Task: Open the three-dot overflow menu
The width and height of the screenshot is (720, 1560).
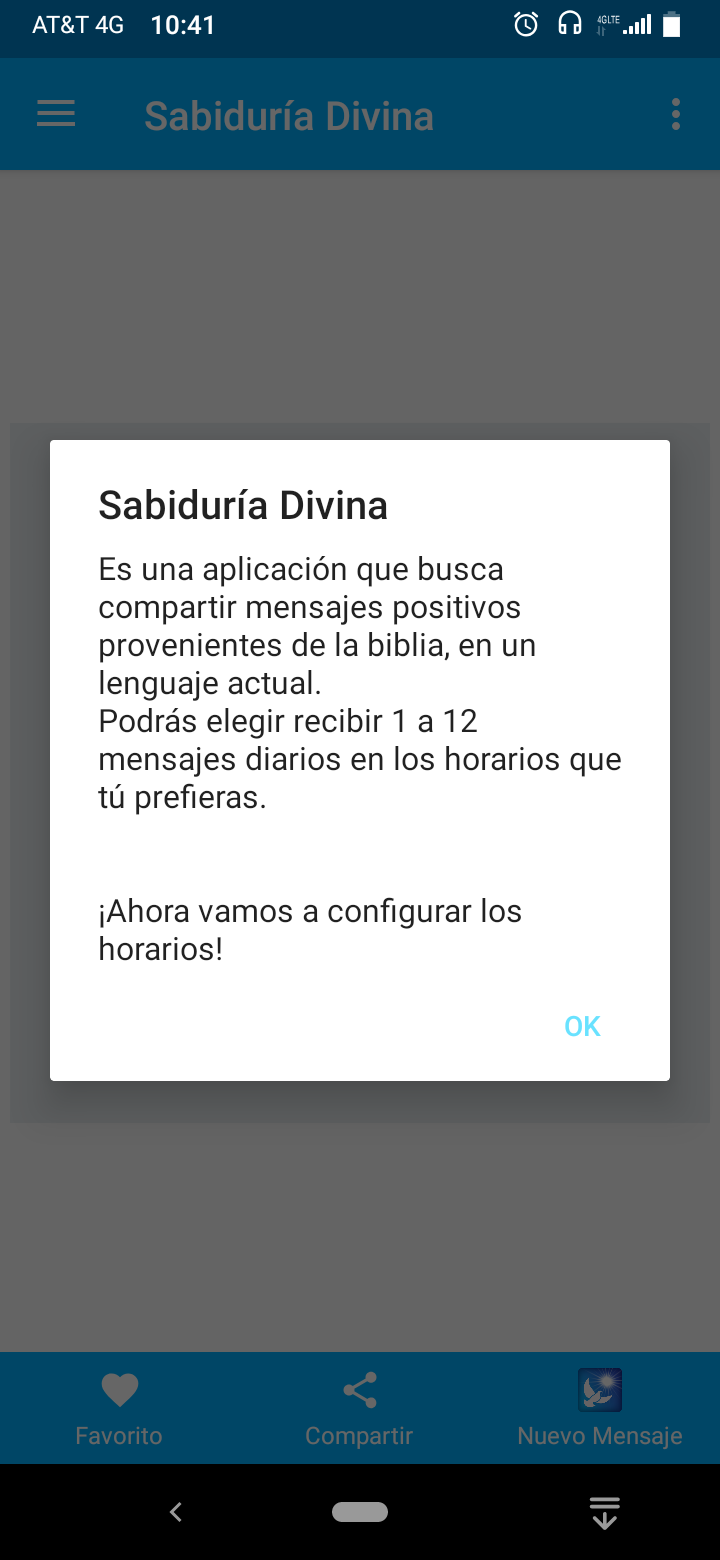Action: point(676,115)
